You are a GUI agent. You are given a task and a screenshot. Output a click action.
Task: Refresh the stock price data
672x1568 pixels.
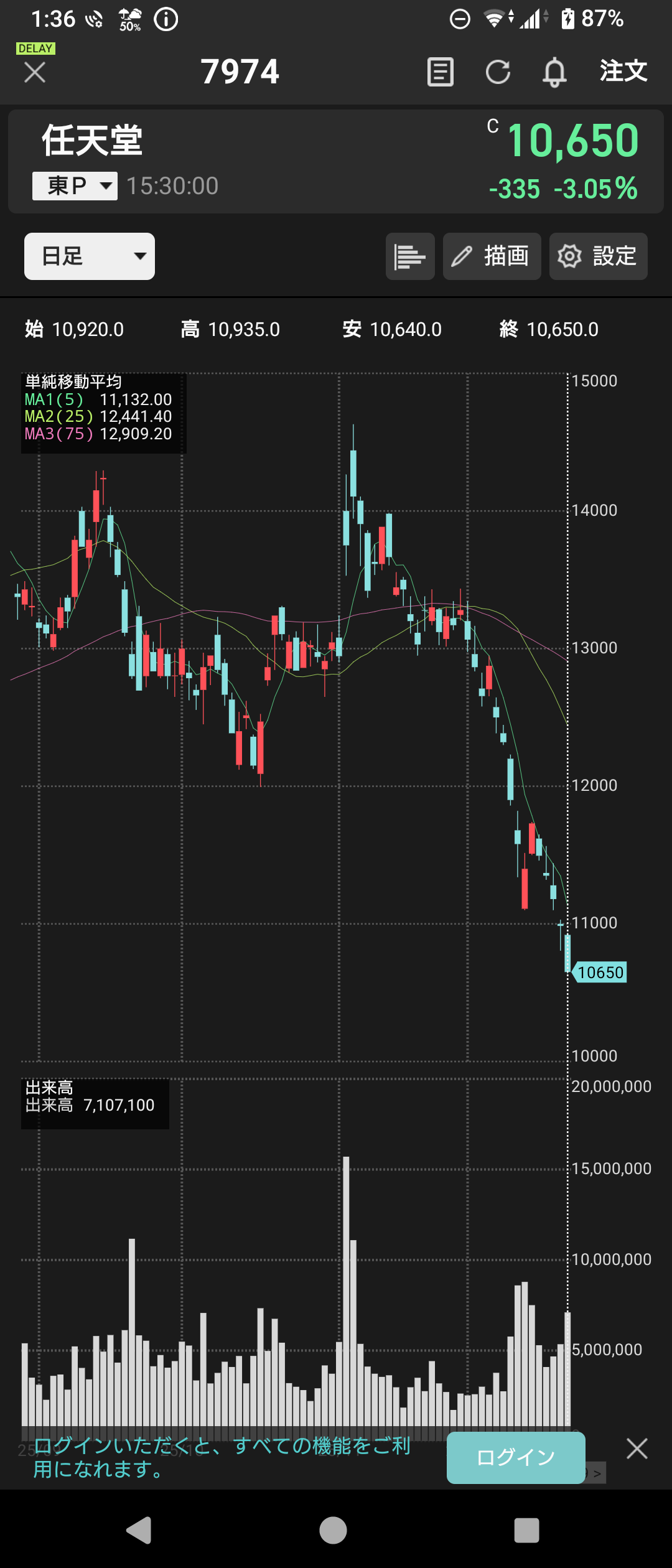[x=498, y=72]
